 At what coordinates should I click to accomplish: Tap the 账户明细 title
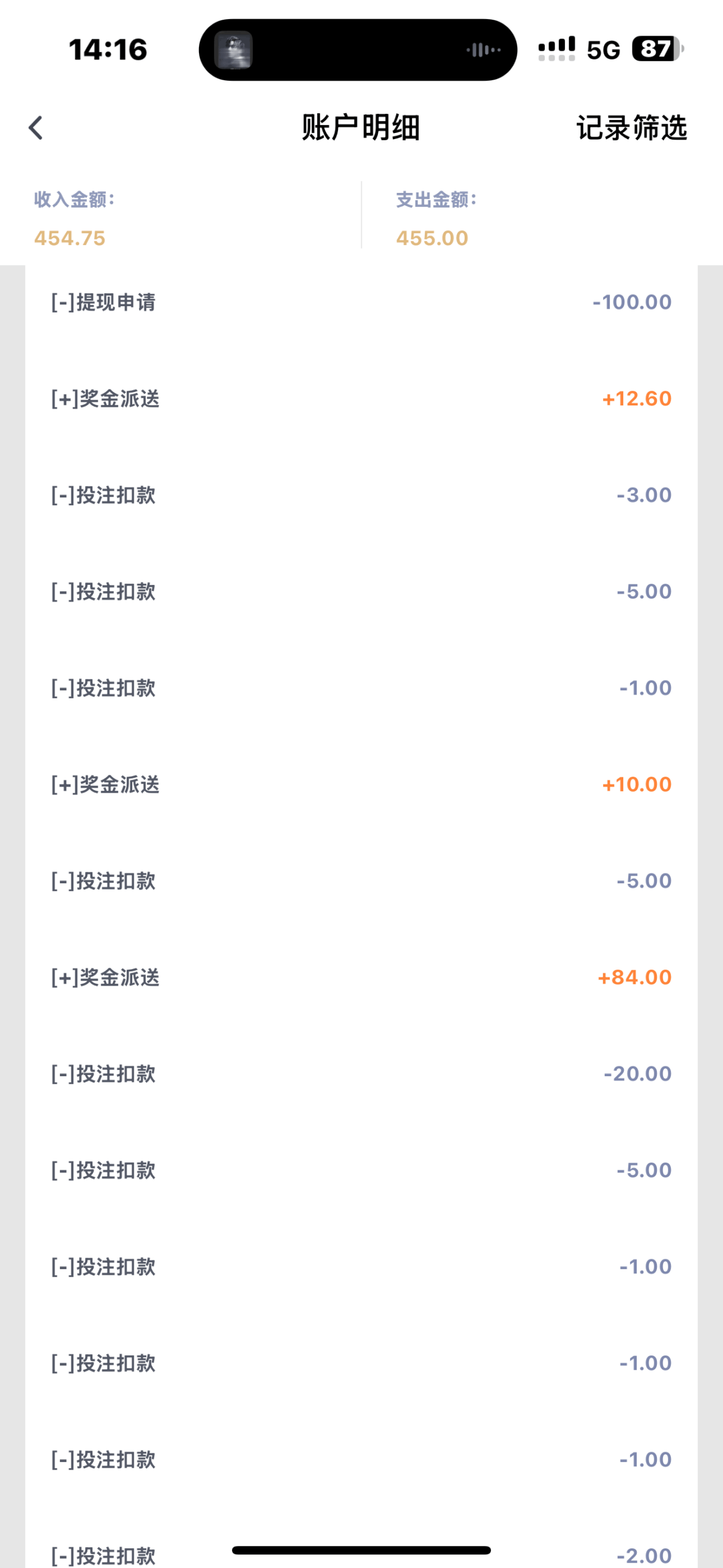coord(361,129)
